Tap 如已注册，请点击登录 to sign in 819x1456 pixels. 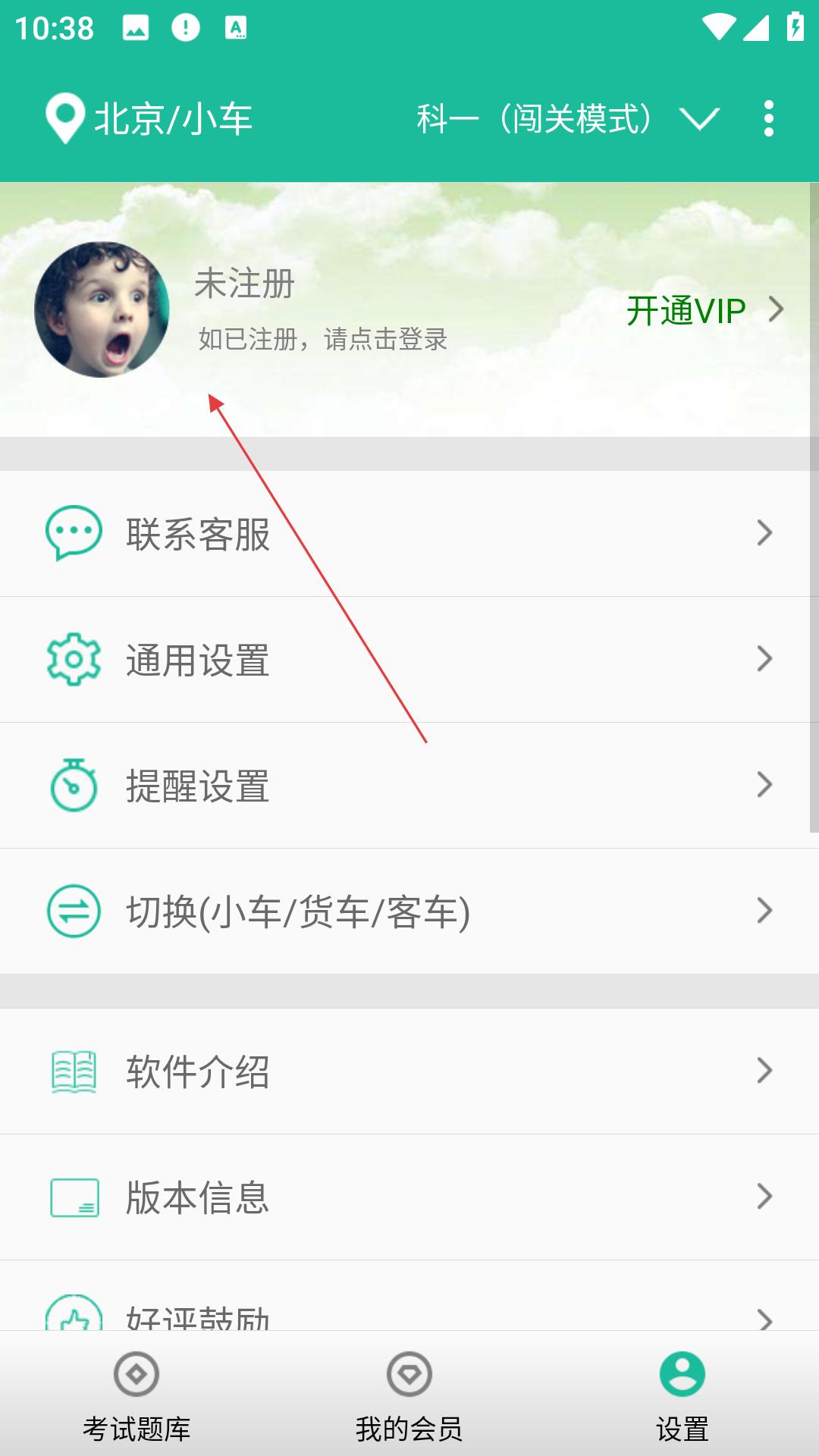click(322, 339)
